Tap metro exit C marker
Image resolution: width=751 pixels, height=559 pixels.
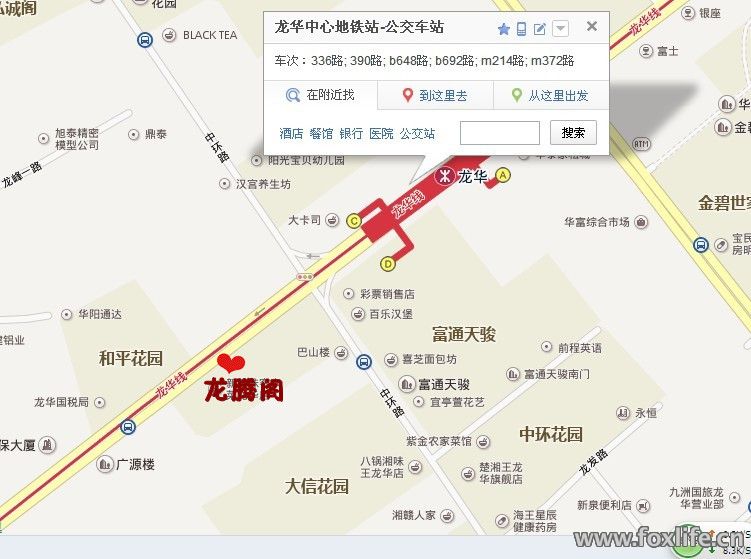click(353, 221)
